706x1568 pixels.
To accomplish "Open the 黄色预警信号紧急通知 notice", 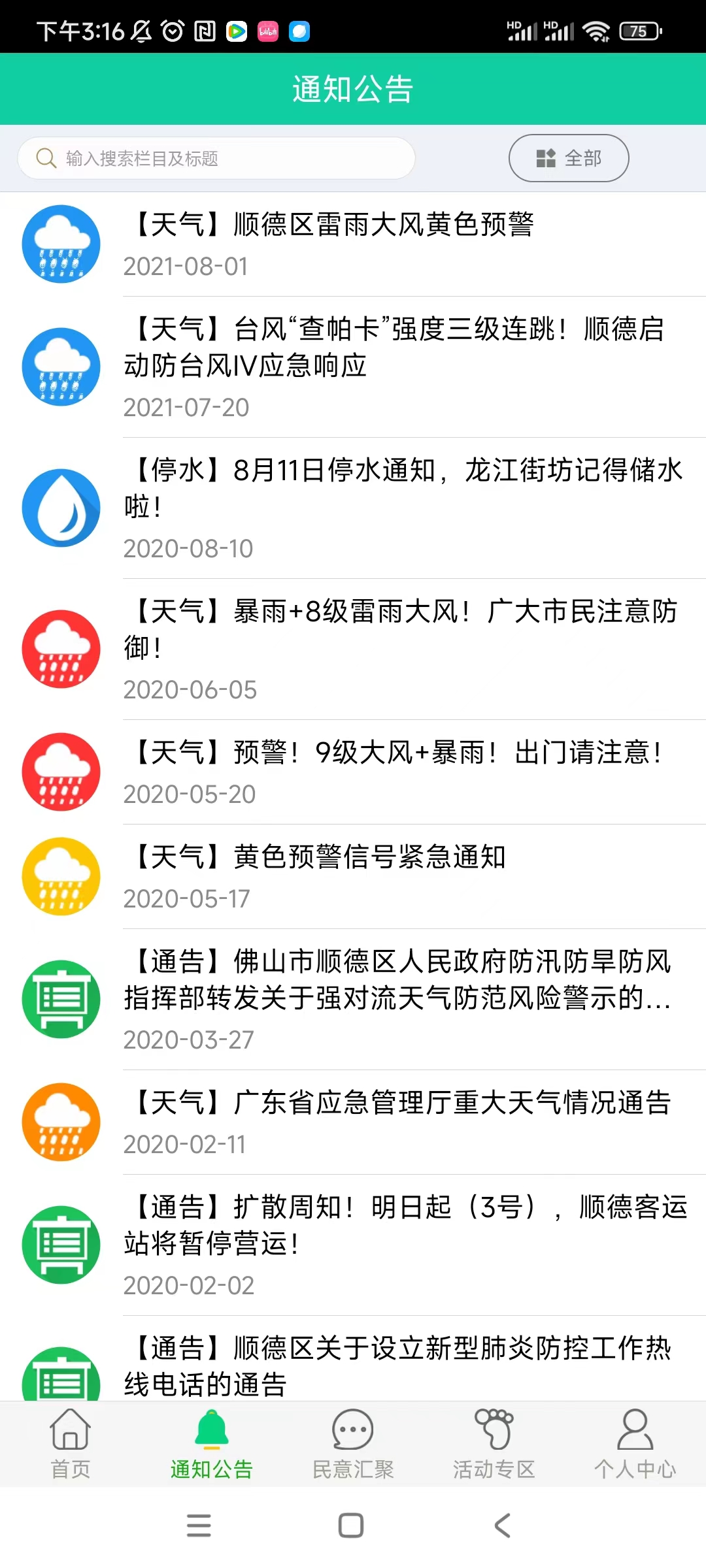I will (353, 877).
